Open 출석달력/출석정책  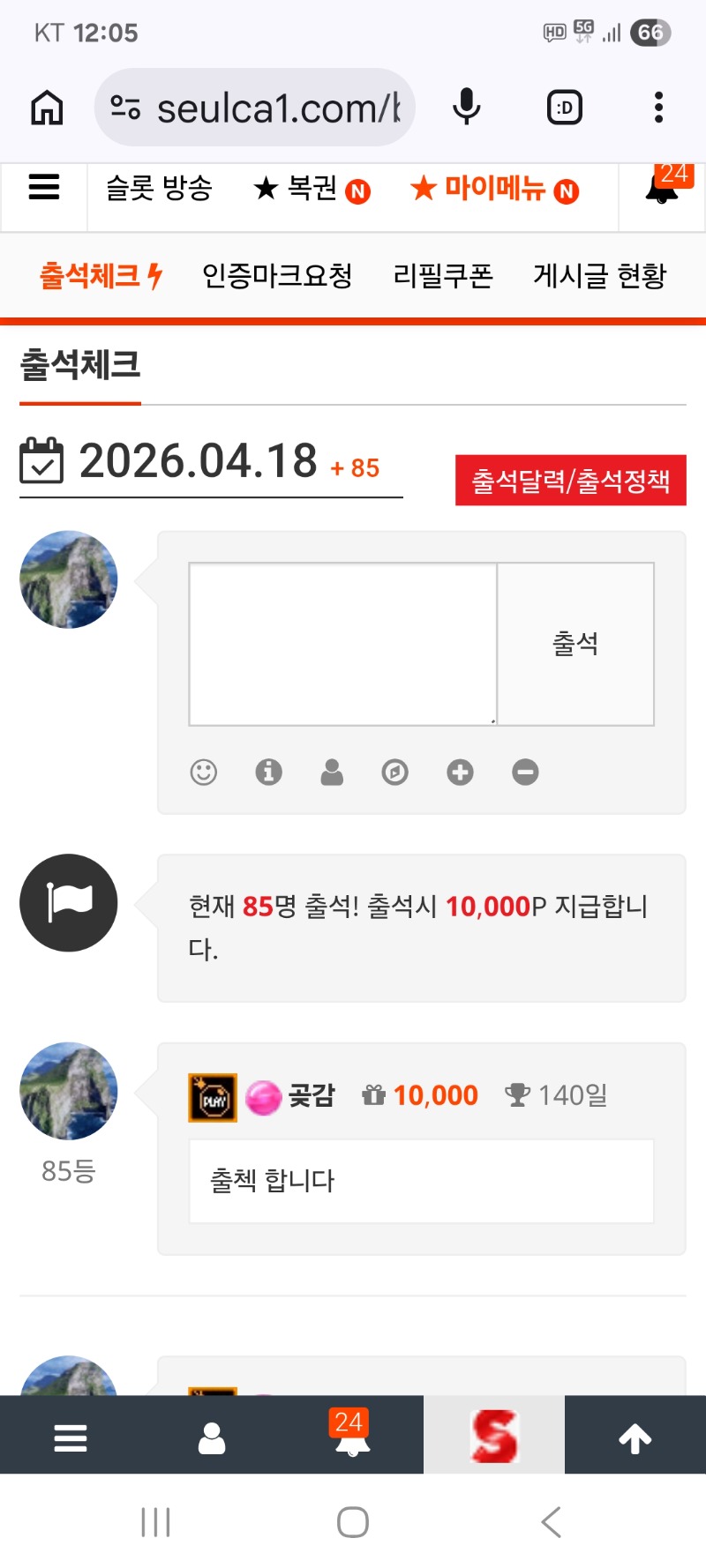(x=570, y=481)
